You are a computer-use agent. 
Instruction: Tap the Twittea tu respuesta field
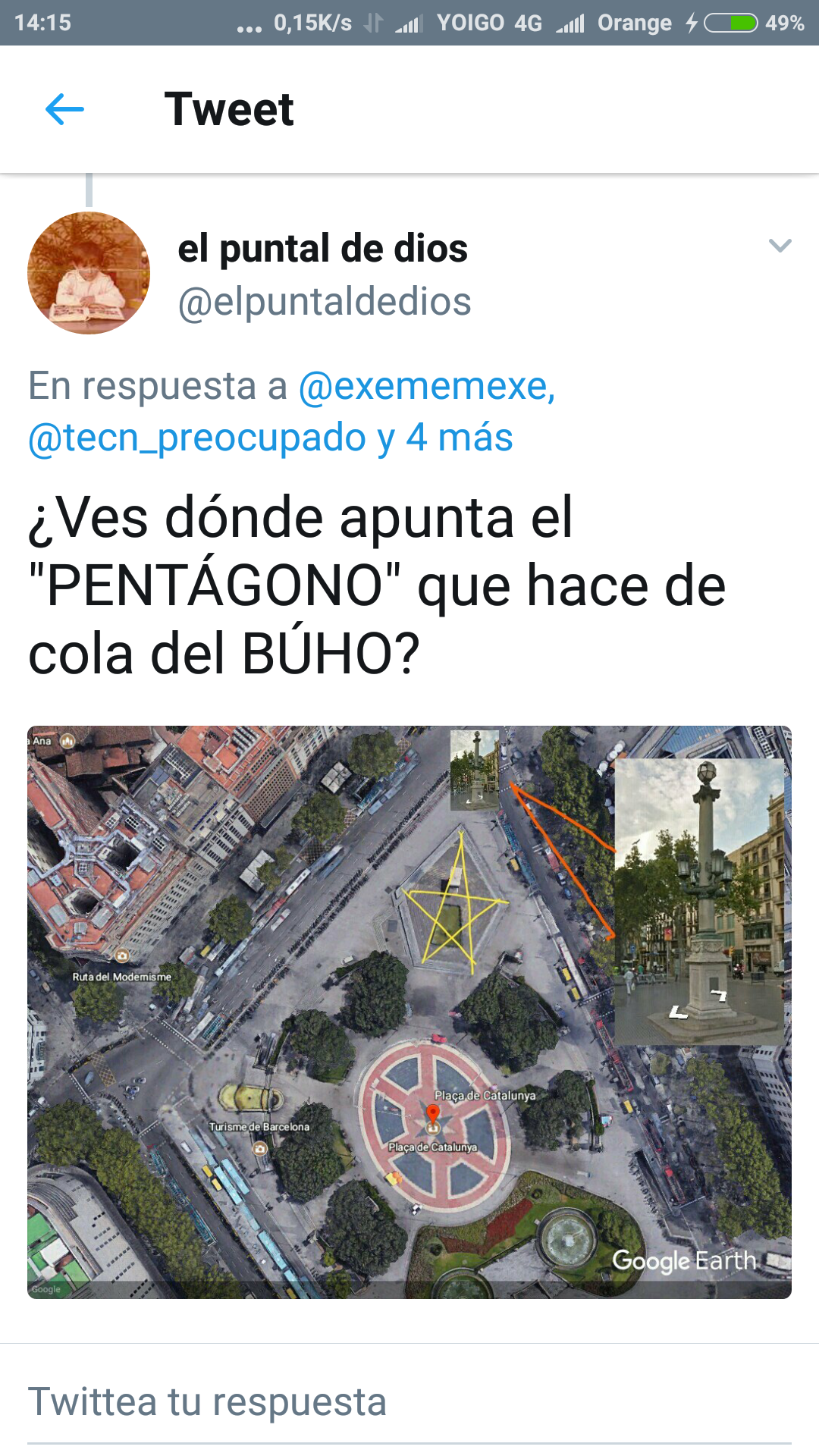(409, 1401)
